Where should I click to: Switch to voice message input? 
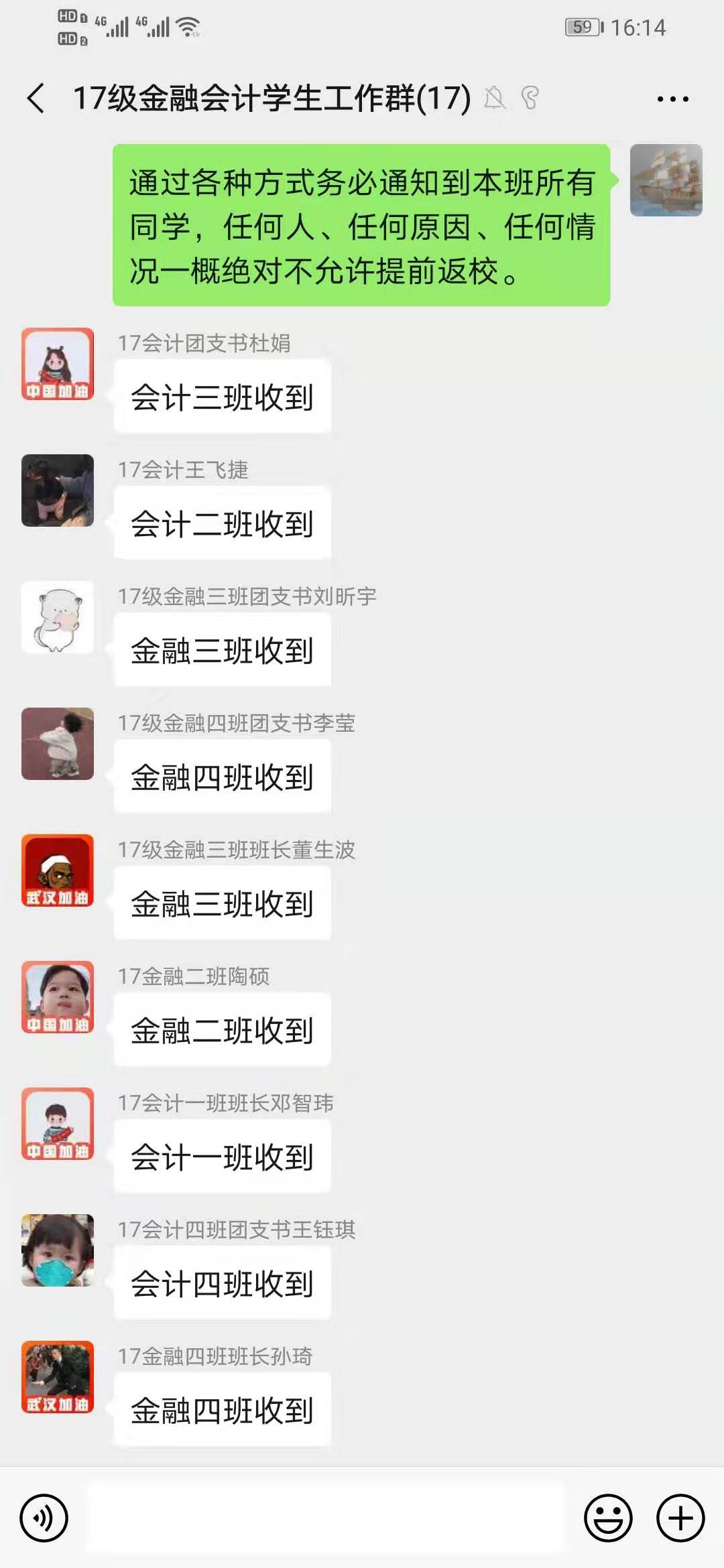tap(44, 1518)
